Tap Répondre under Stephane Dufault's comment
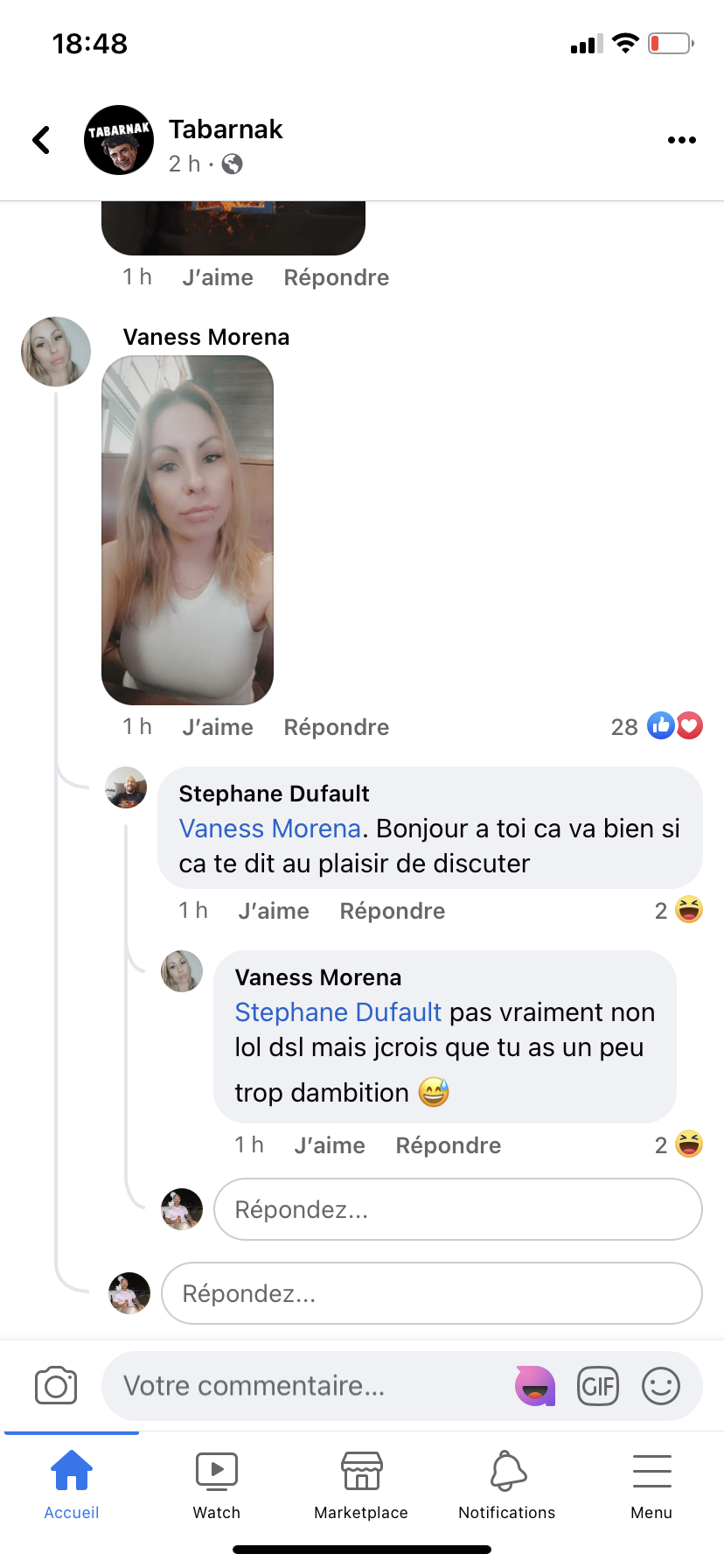Screen dimensions: 724x1568 392,911
